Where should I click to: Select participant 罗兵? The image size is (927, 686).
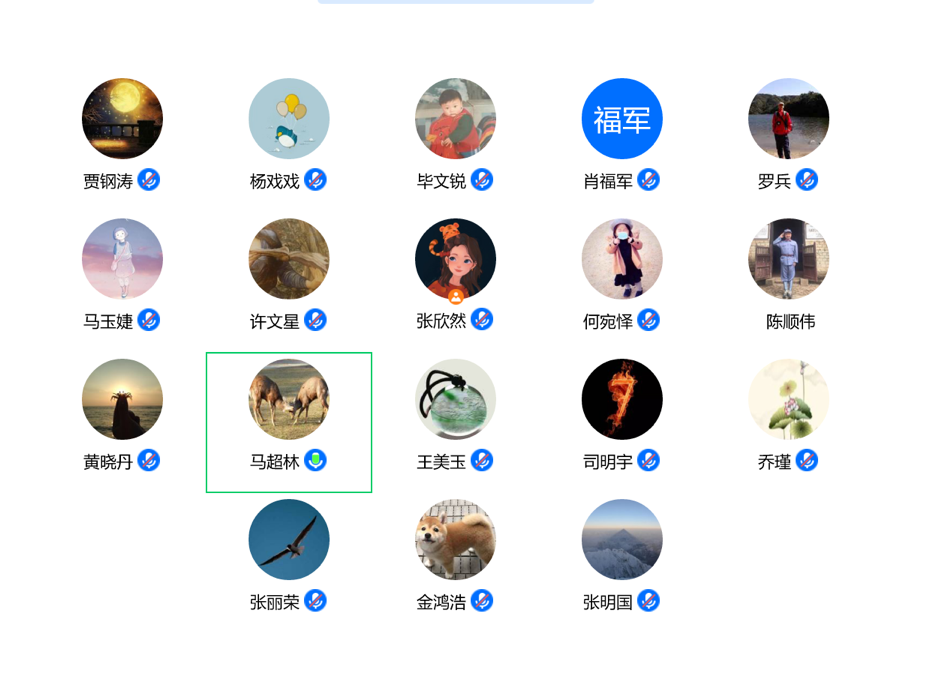pyautogui.click(x=788, y=119)
